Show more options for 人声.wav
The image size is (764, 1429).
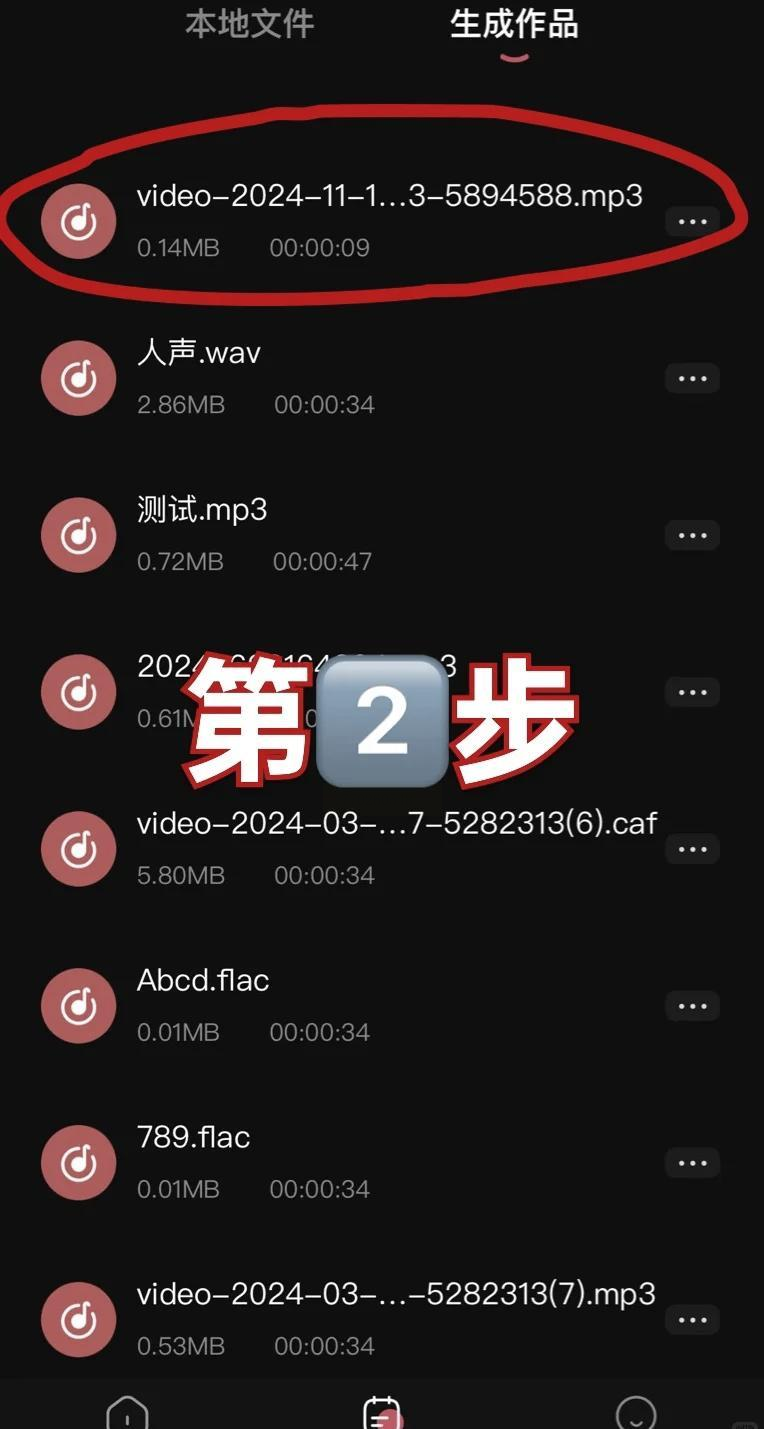pos(692,379)
